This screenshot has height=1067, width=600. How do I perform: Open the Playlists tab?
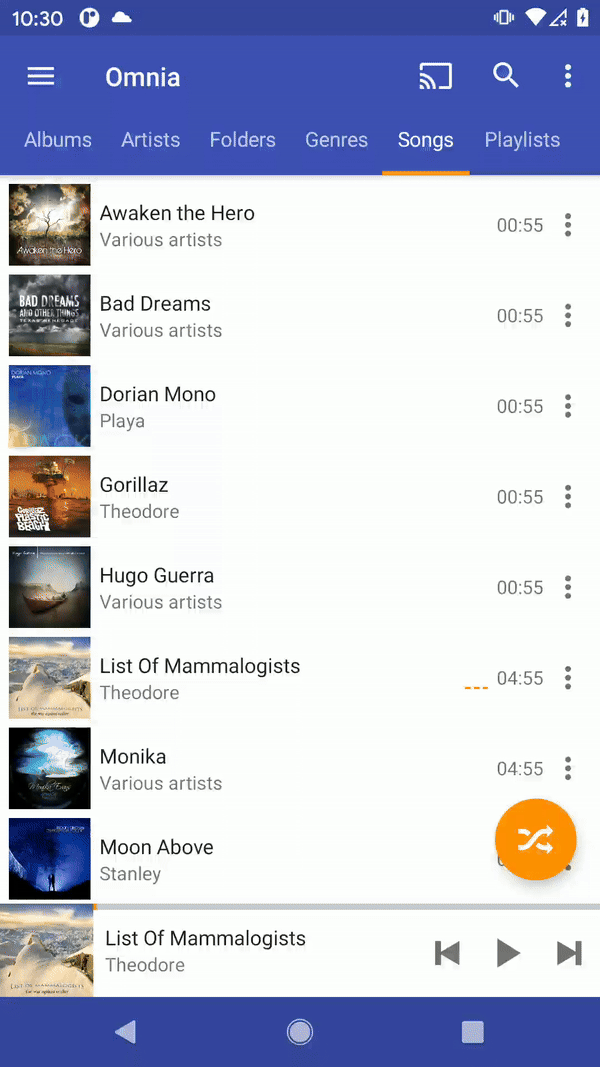522,140
